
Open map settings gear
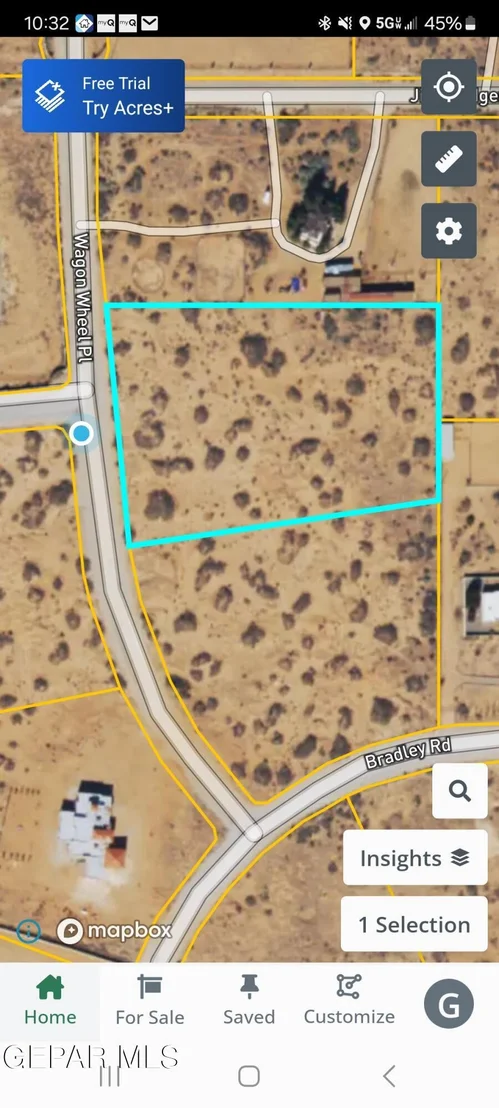449,231
